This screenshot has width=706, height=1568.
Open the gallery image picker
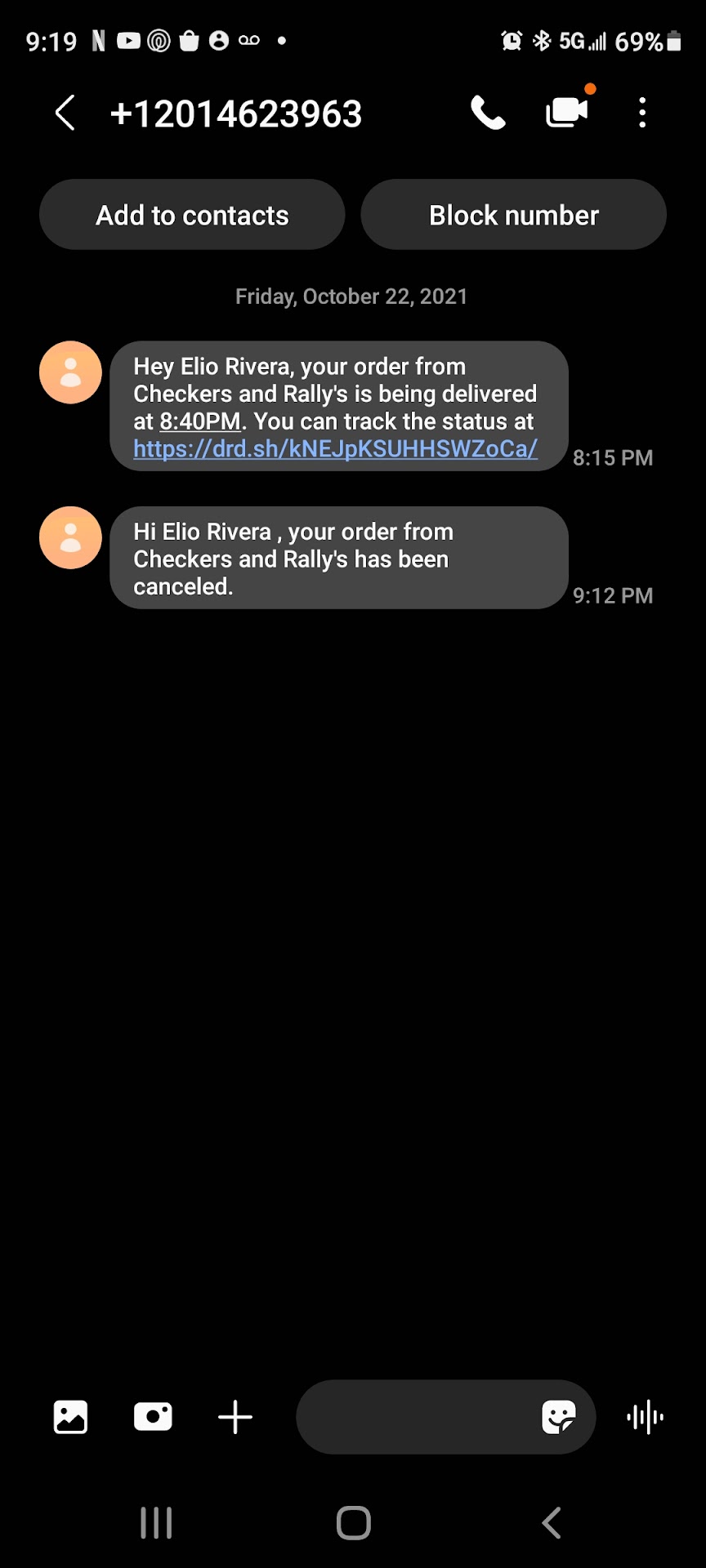point(70,1417)
